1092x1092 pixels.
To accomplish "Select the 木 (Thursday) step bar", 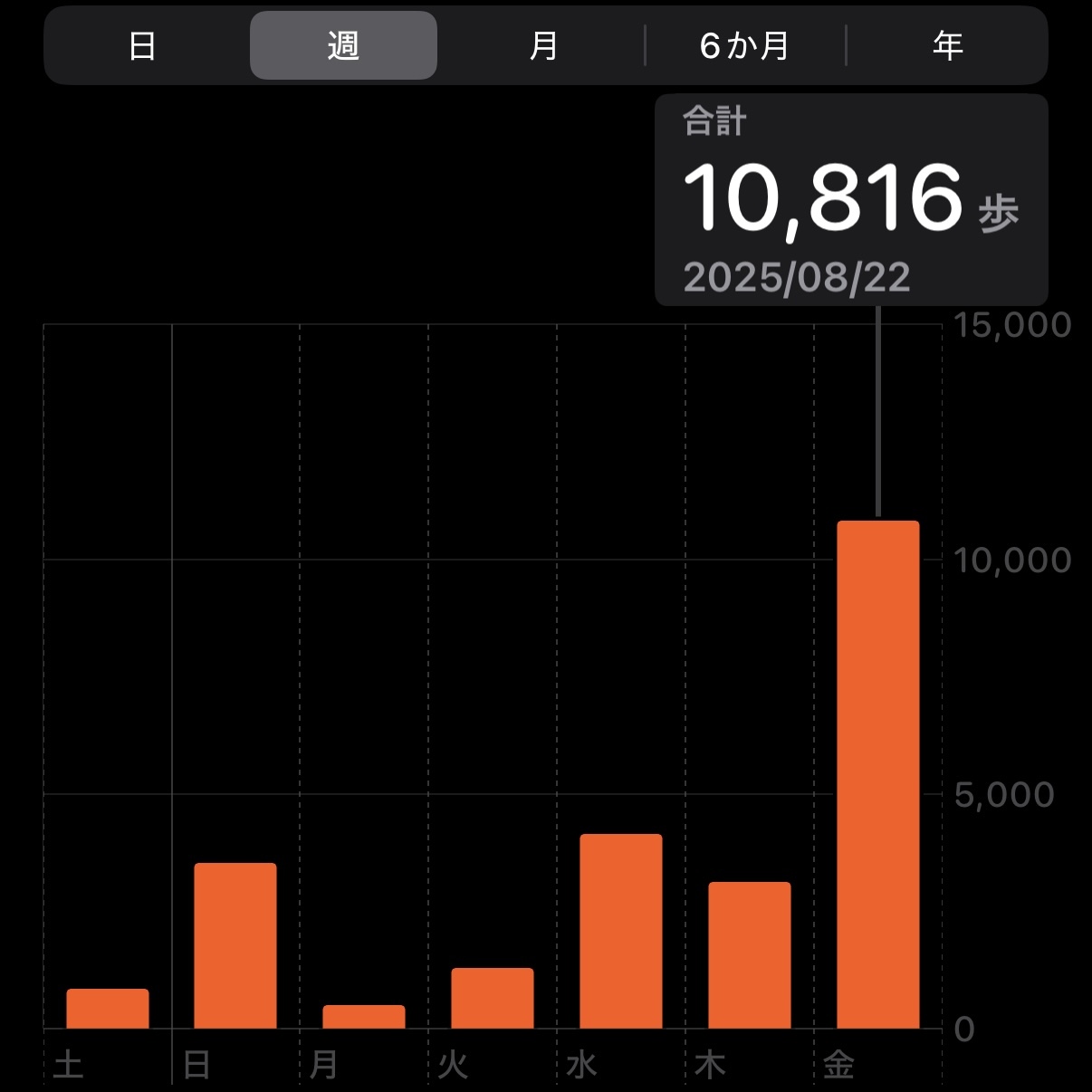I will pyautogui.click(x=750, y=954).
